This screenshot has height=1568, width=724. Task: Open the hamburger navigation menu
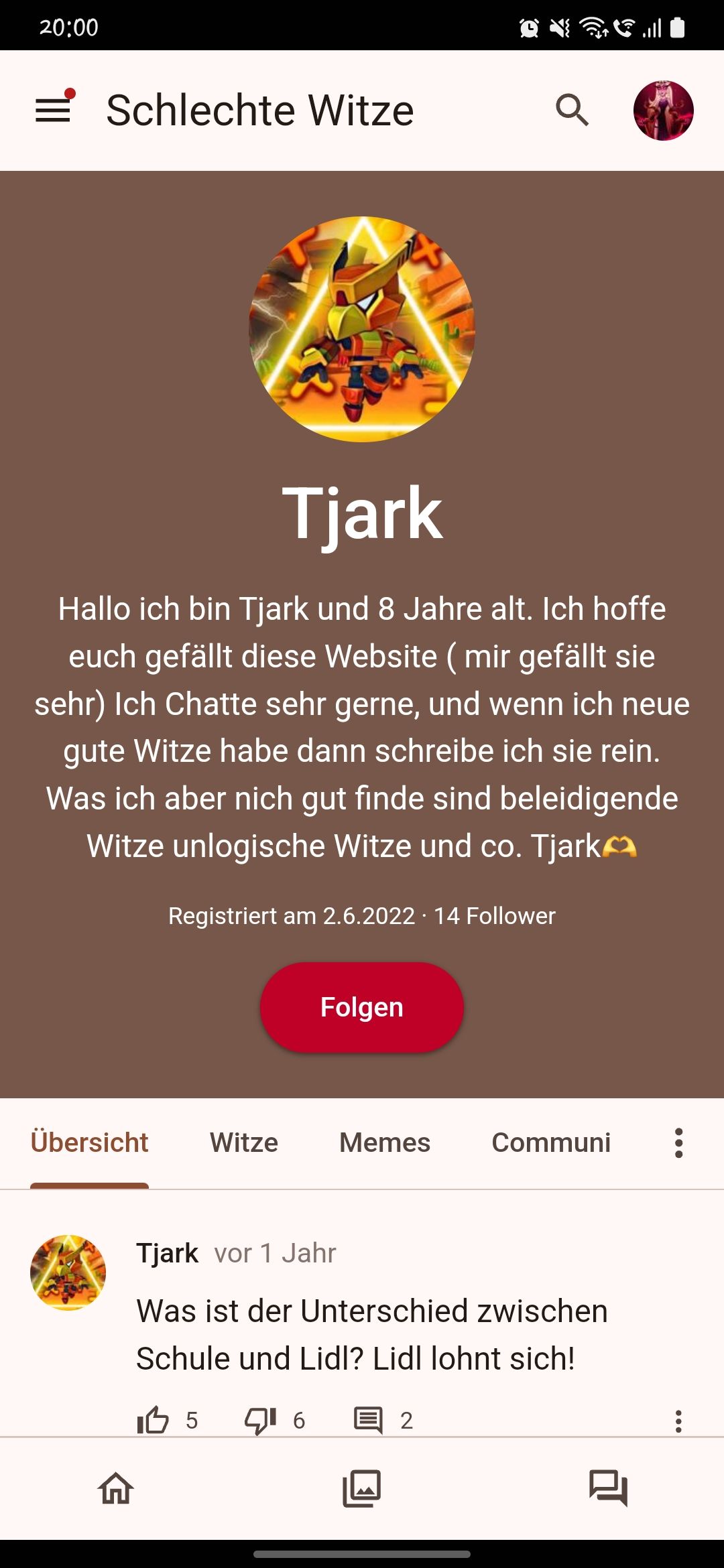click(53, 111)
